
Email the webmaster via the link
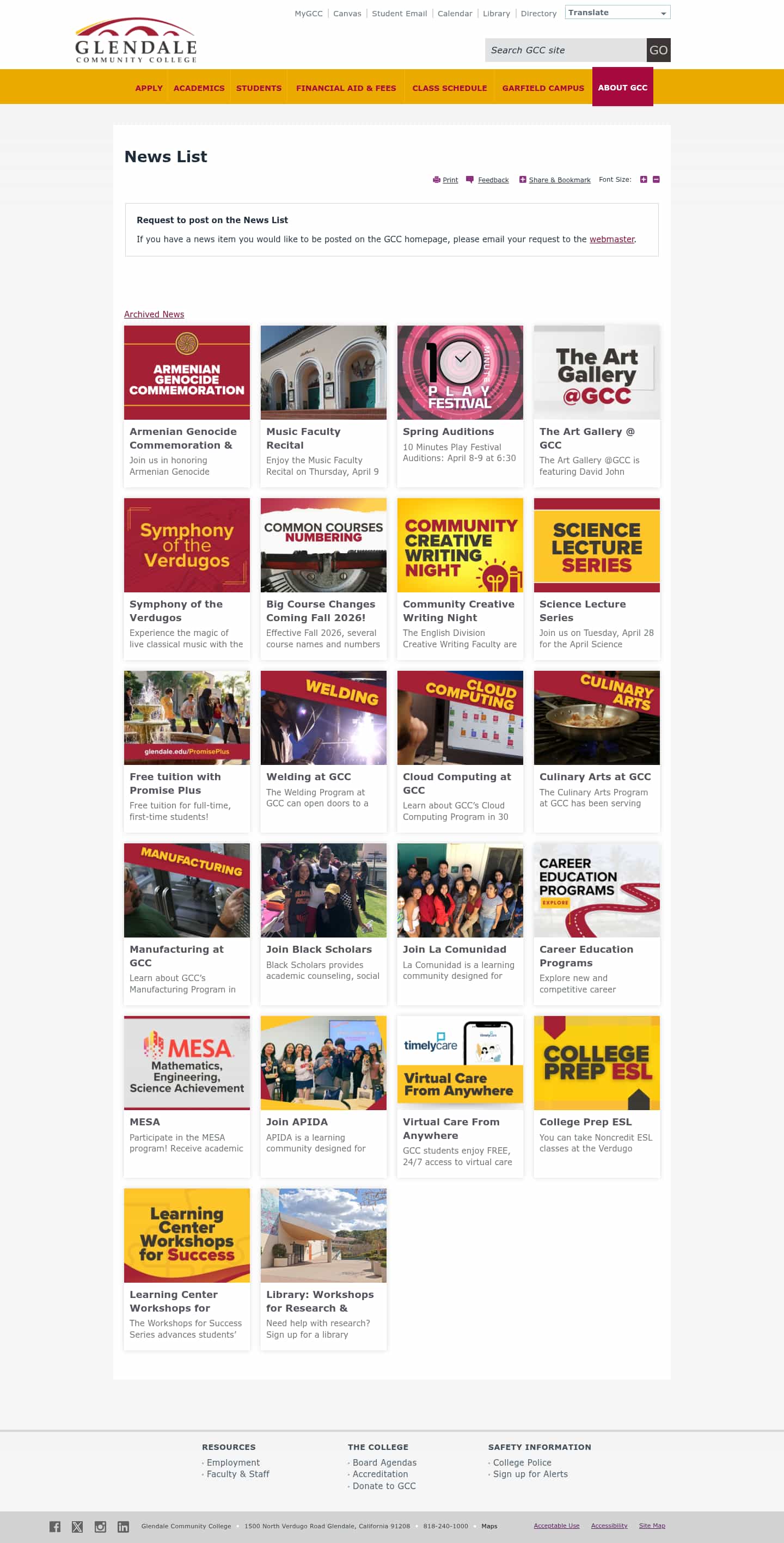pos(611,239)
